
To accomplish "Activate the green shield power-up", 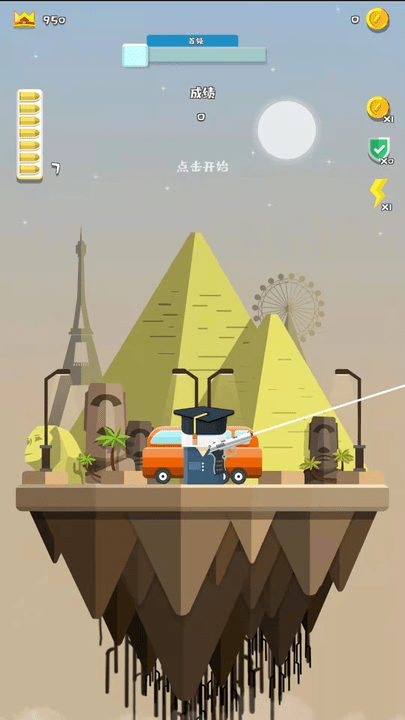I will click(x=379, y=150).
